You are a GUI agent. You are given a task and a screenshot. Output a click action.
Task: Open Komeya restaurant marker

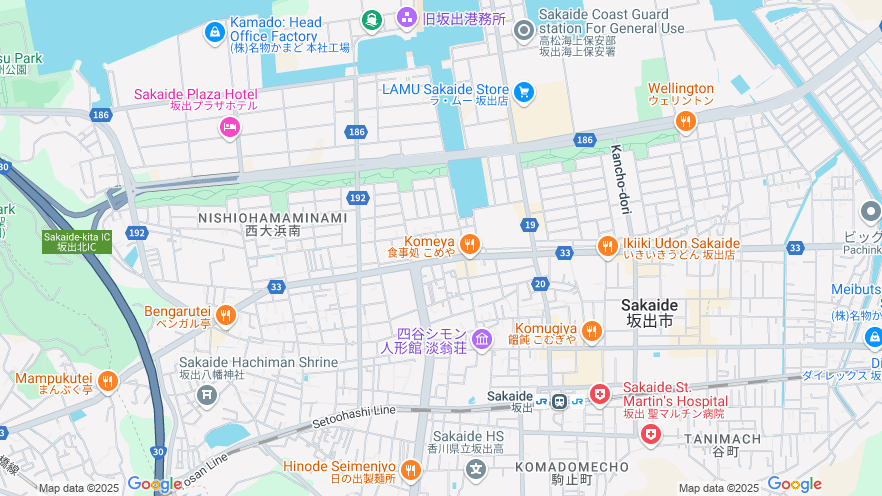coord(469,245)
